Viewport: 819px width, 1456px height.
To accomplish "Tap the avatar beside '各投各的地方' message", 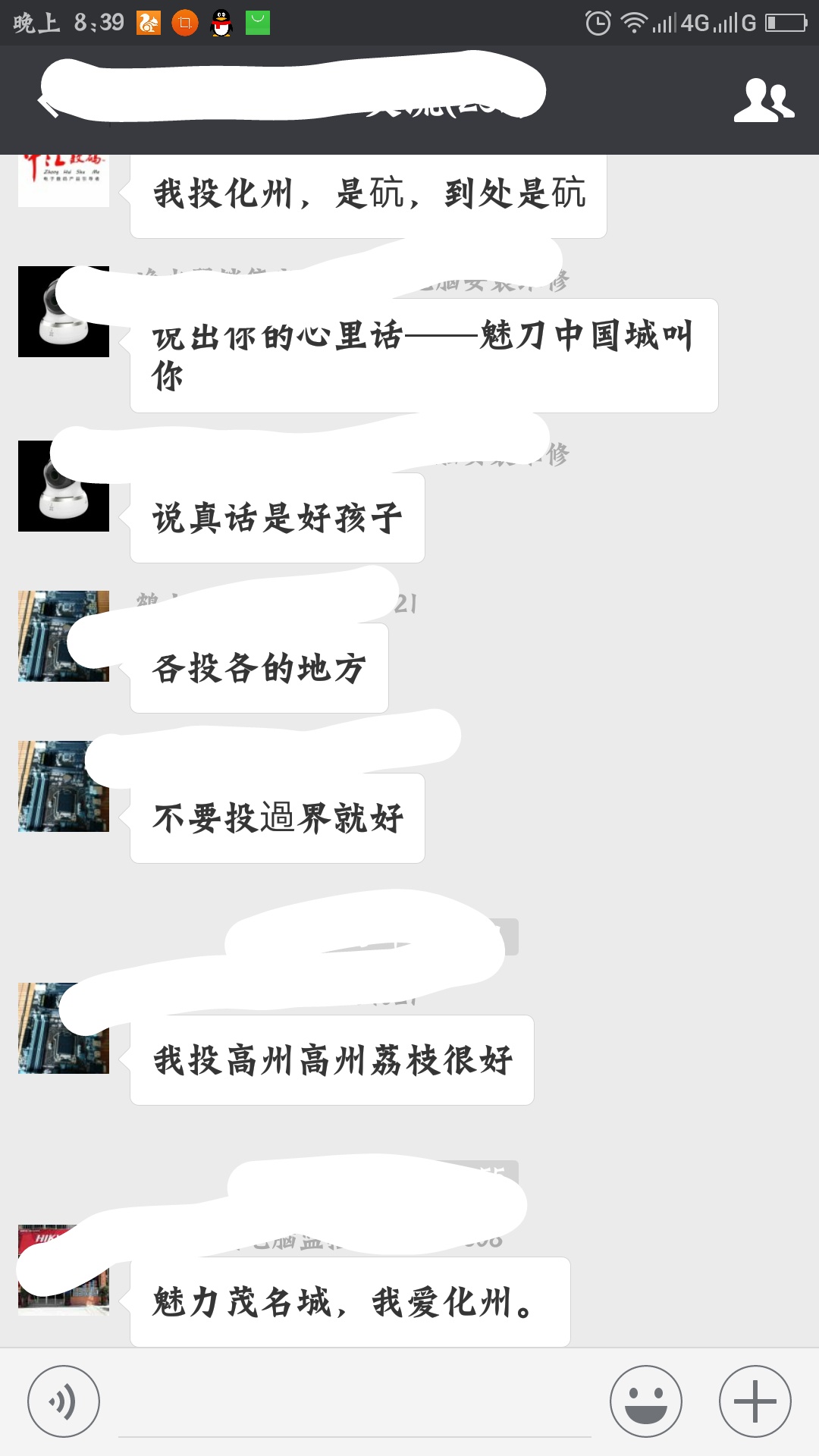I will tap(64, 635).
